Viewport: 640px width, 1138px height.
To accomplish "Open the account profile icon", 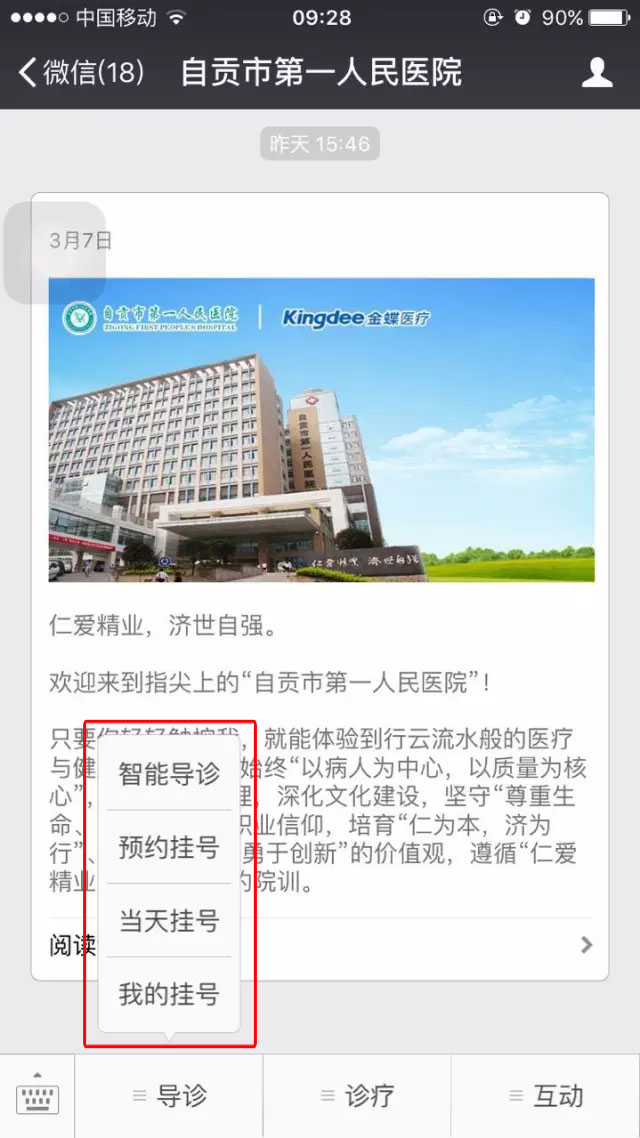I will click(597, 73).
